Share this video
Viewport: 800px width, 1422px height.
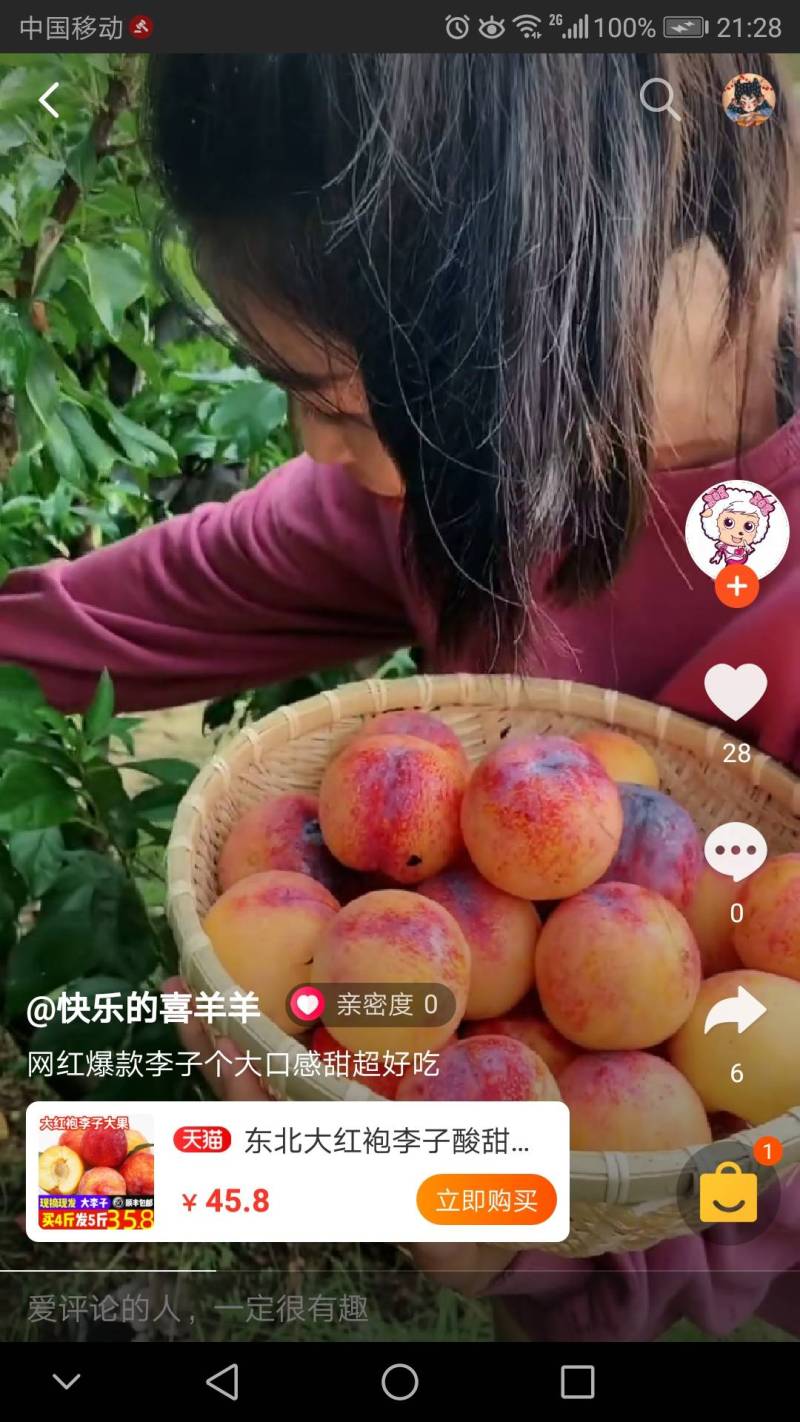736,1013
